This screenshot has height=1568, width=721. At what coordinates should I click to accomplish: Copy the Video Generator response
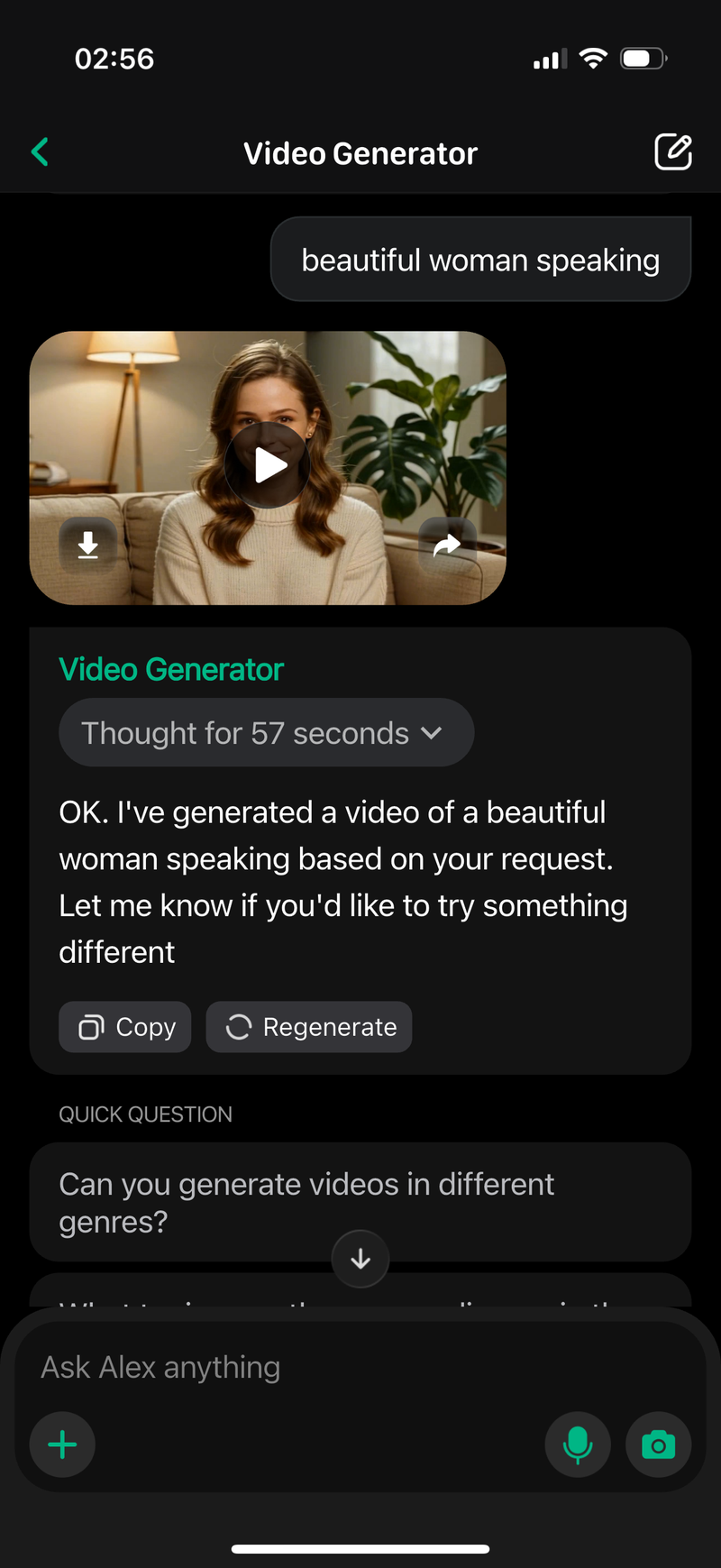coord(125,1027)
